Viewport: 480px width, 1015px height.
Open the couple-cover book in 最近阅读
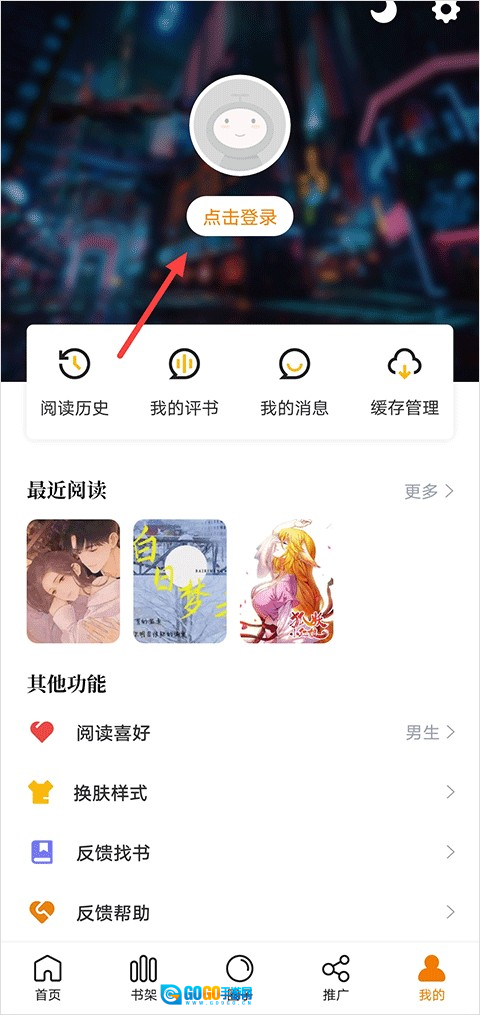pyautogui.click(x=73, y=581)
